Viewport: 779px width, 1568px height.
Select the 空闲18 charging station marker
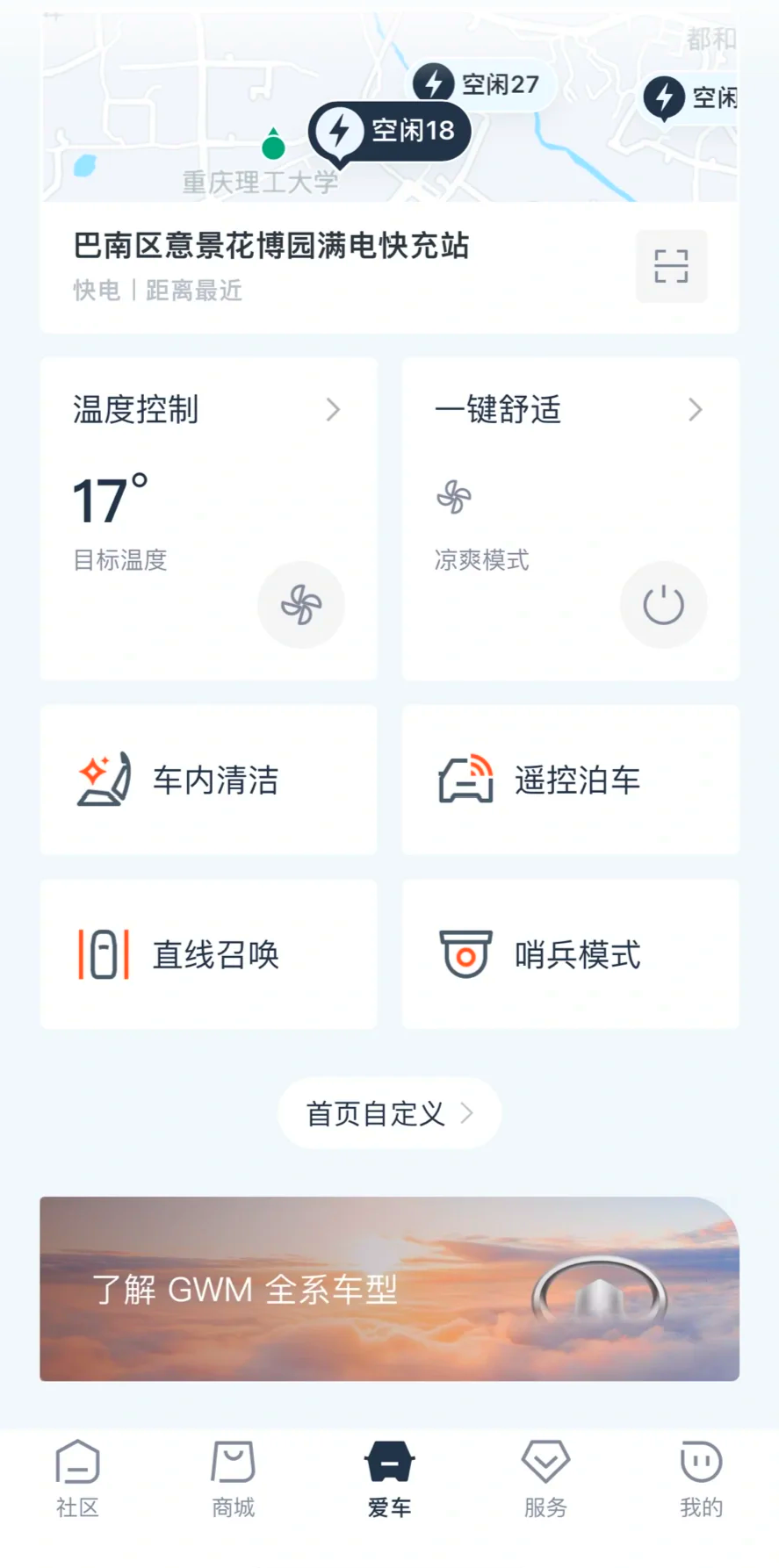coord(390,133)
